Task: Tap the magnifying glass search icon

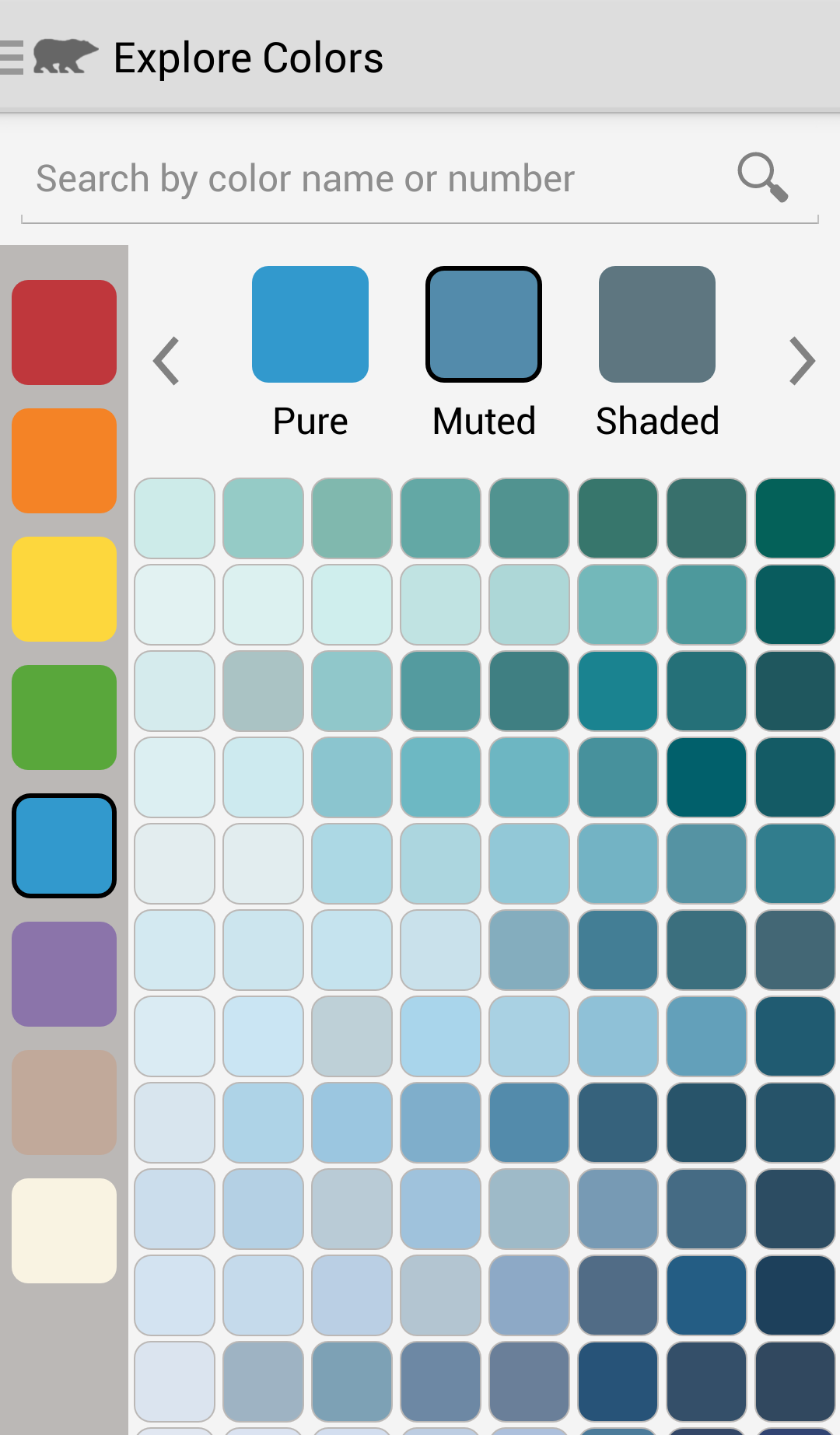Action: (762, 178)
